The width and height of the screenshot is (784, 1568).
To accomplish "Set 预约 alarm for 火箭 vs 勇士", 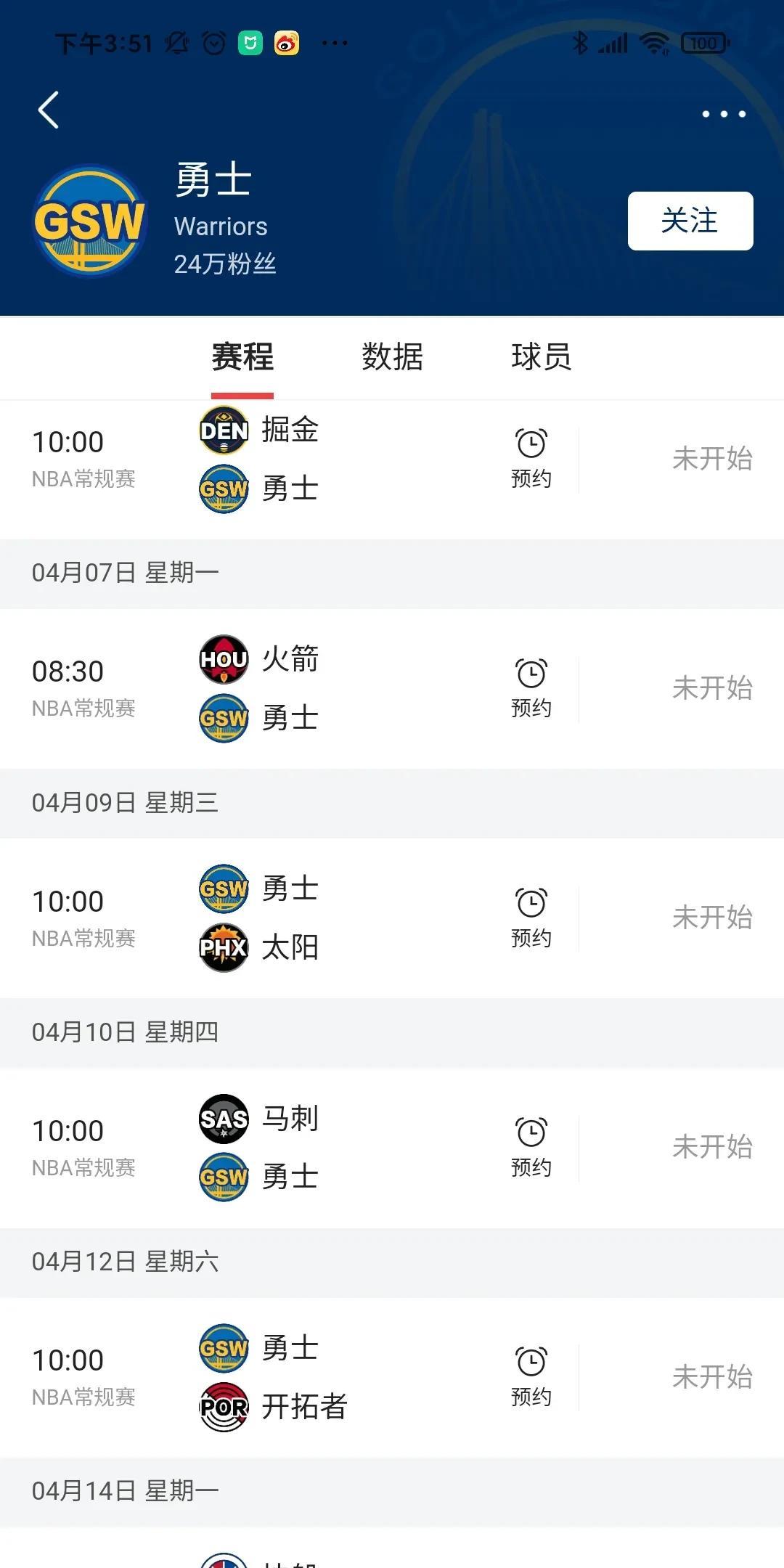I will click(x=531, y=688).
